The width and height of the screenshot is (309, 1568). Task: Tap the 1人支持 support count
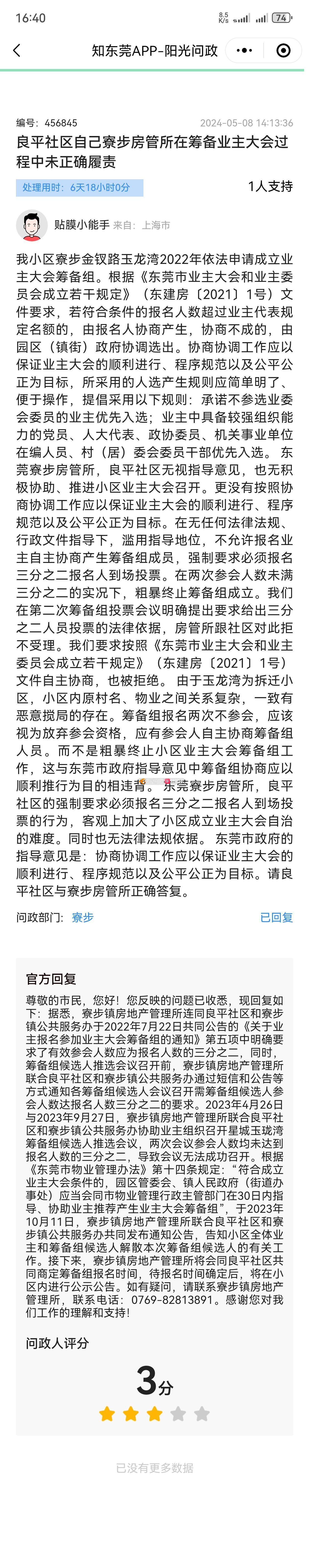[x=270, y=186]
